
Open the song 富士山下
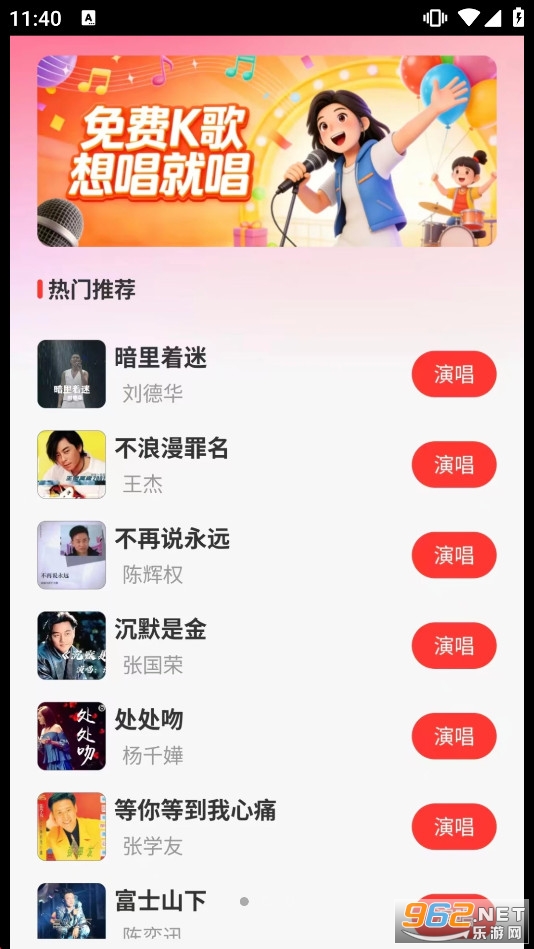pyautogui.click(x=266, y=913)
